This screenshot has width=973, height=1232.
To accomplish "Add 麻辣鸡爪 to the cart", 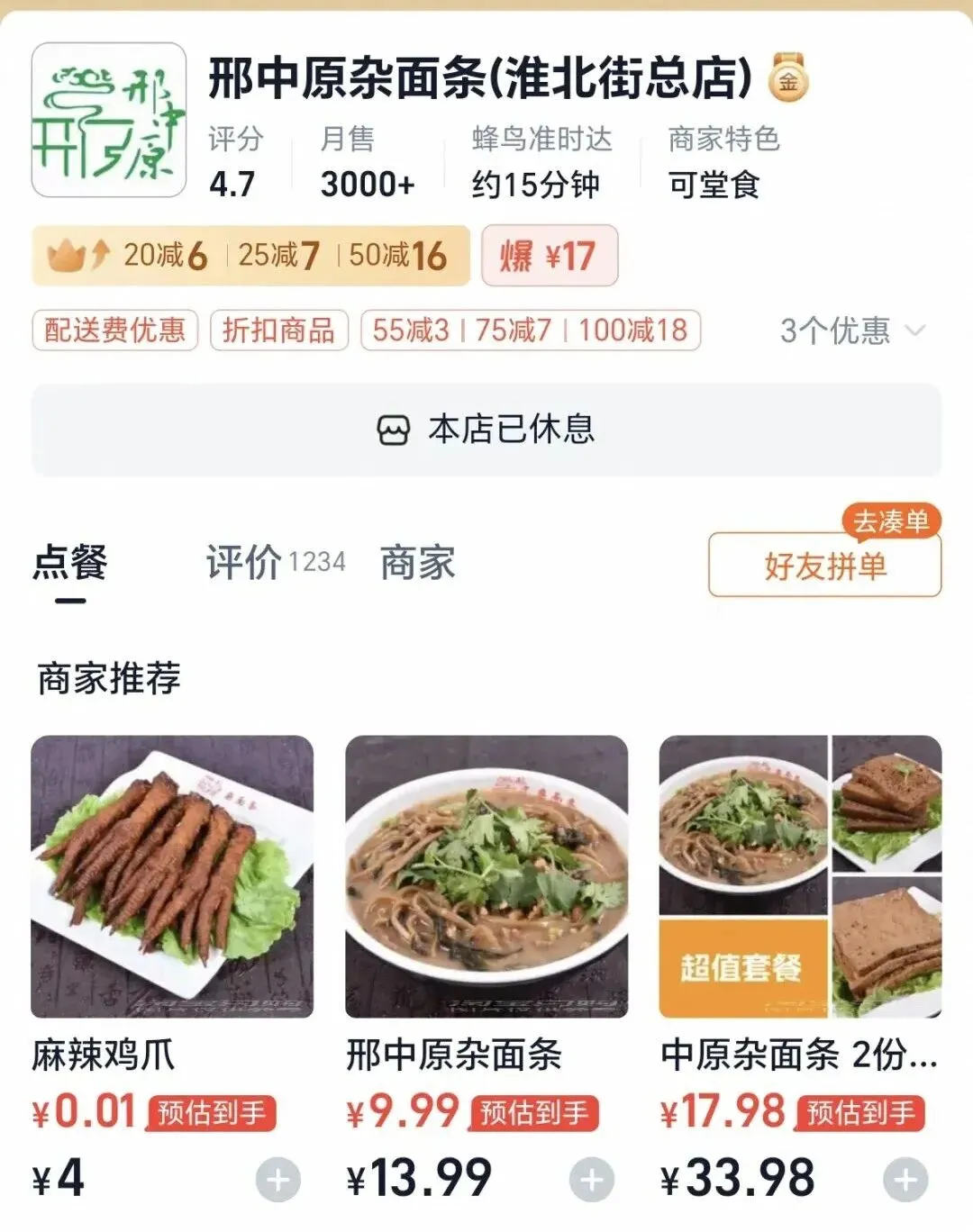I will (277, 1180).
